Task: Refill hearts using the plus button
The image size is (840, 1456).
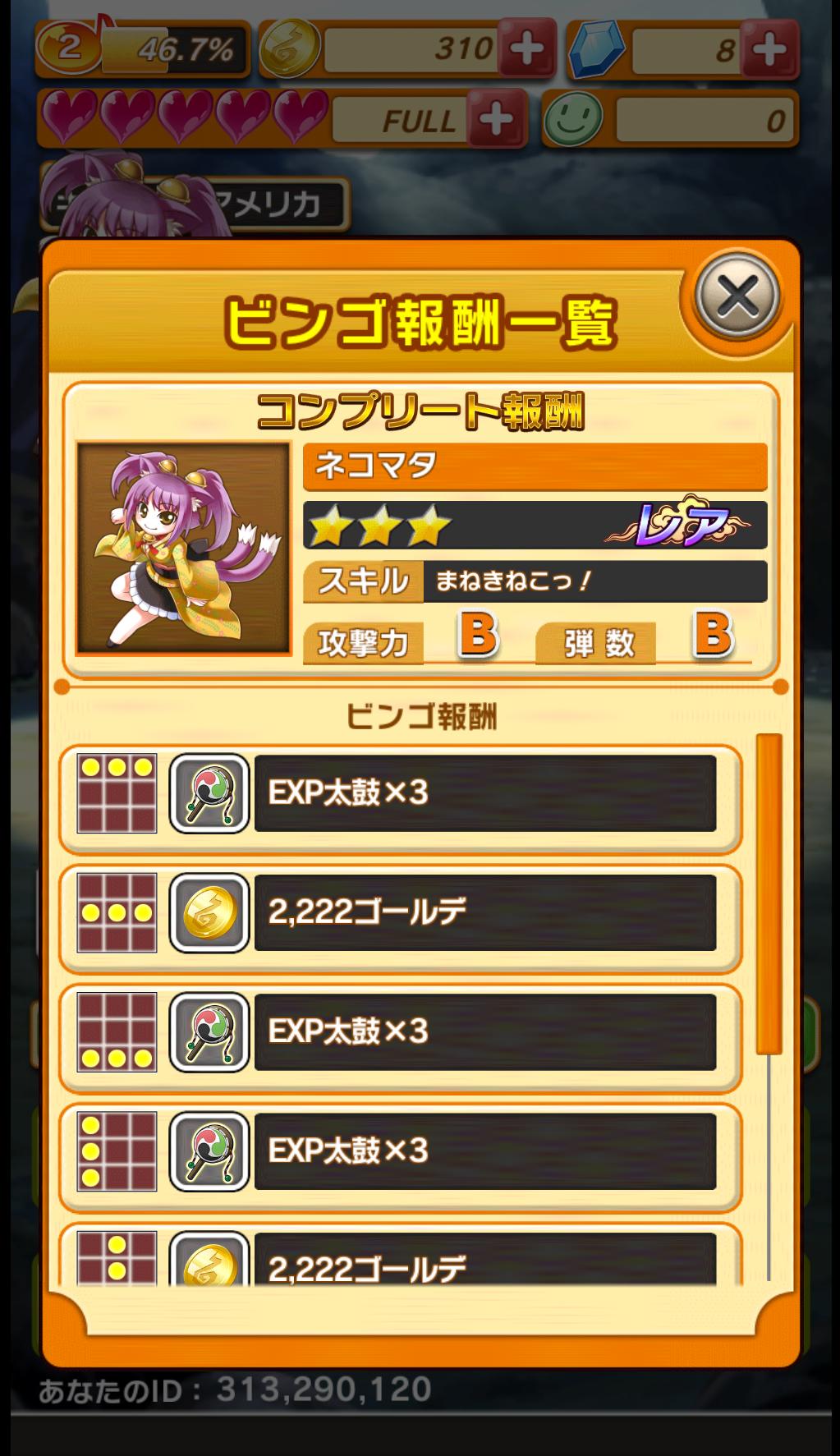Action: pyautogui.click(x=496, y=120)
